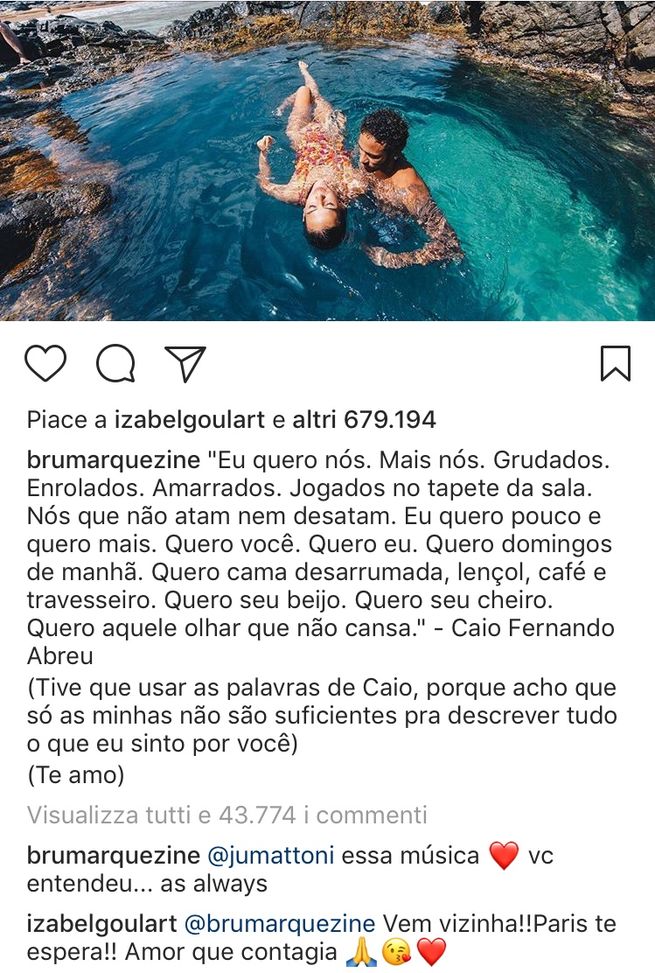Open the @brumarquezine mention in izabelgoulart's comment
The width and height of the screenshot is (655, 973).
pos(290,923)
